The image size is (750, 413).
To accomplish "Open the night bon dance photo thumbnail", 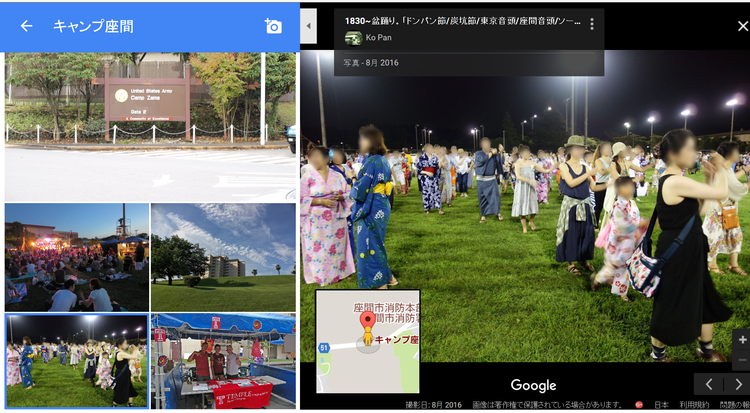I will tap(76, 361).
